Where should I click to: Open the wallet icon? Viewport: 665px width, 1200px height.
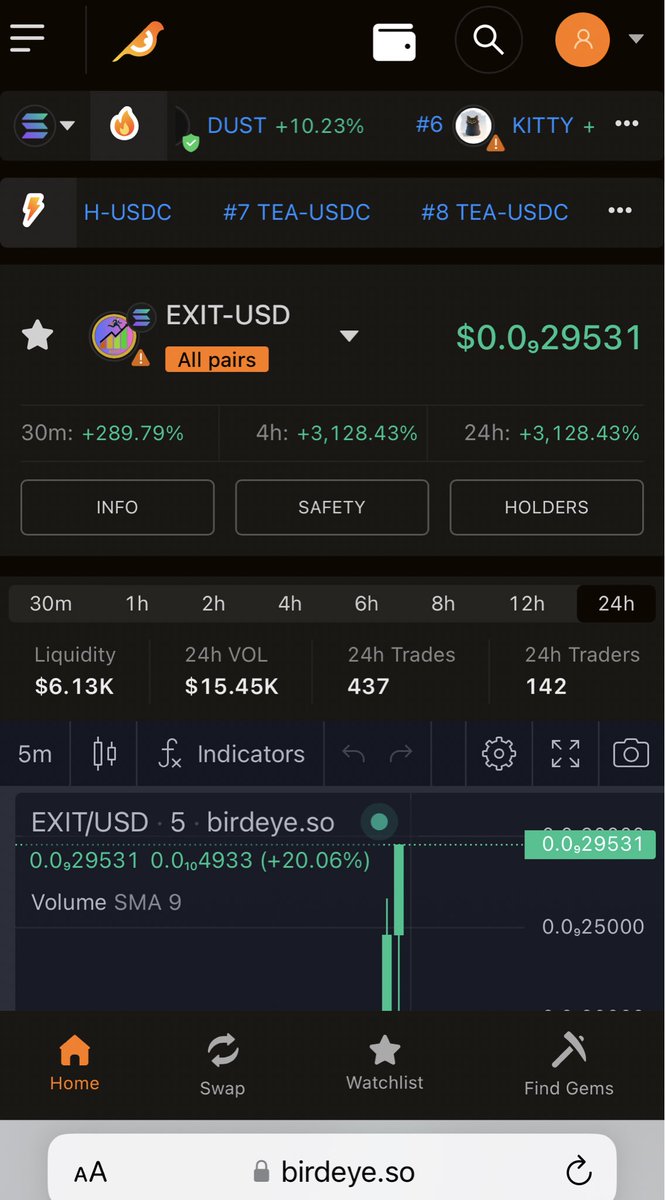pyautogui.click(x=394, y=41)
